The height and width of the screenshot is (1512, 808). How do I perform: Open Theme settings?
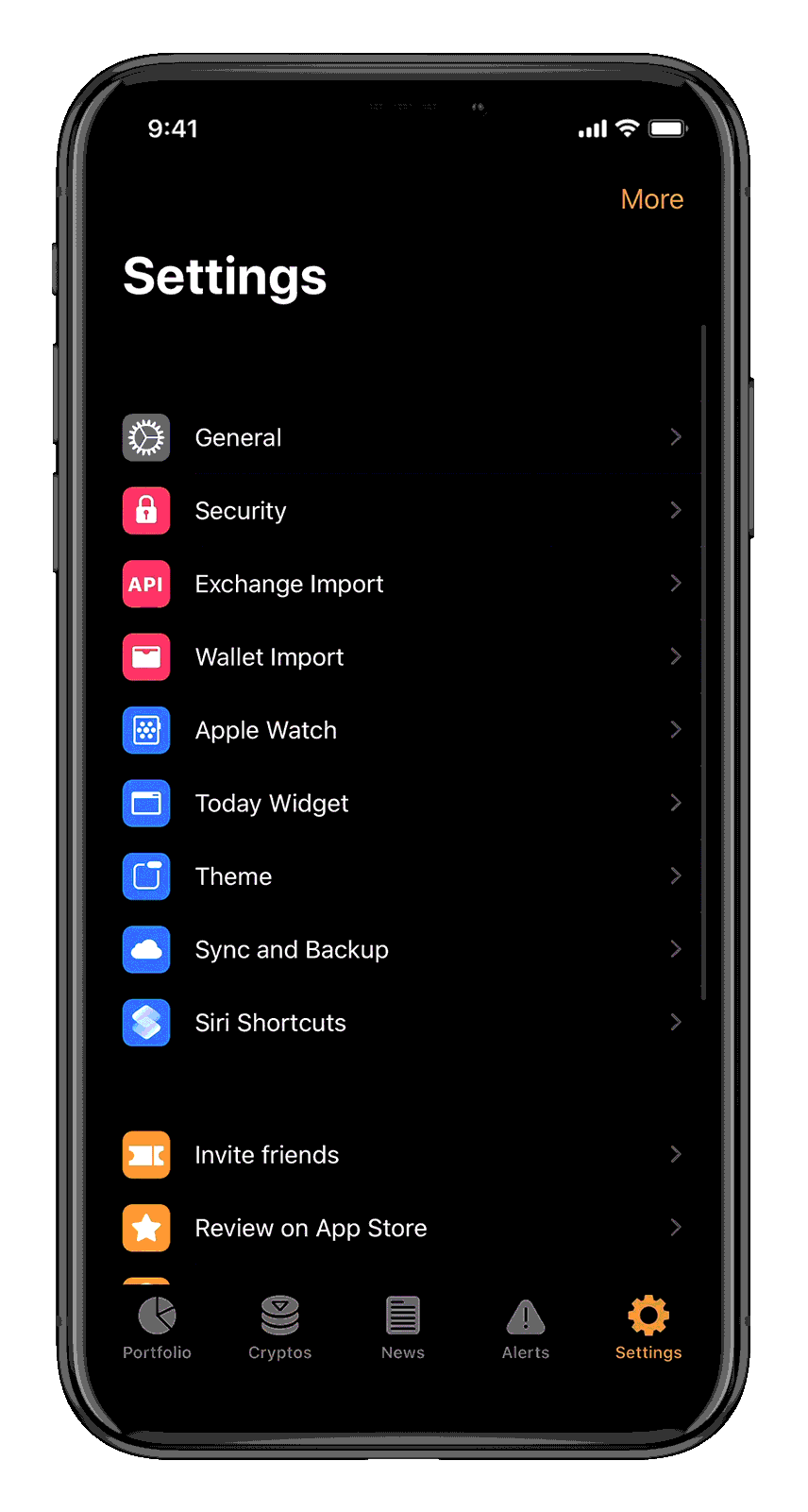click(403, 876)
